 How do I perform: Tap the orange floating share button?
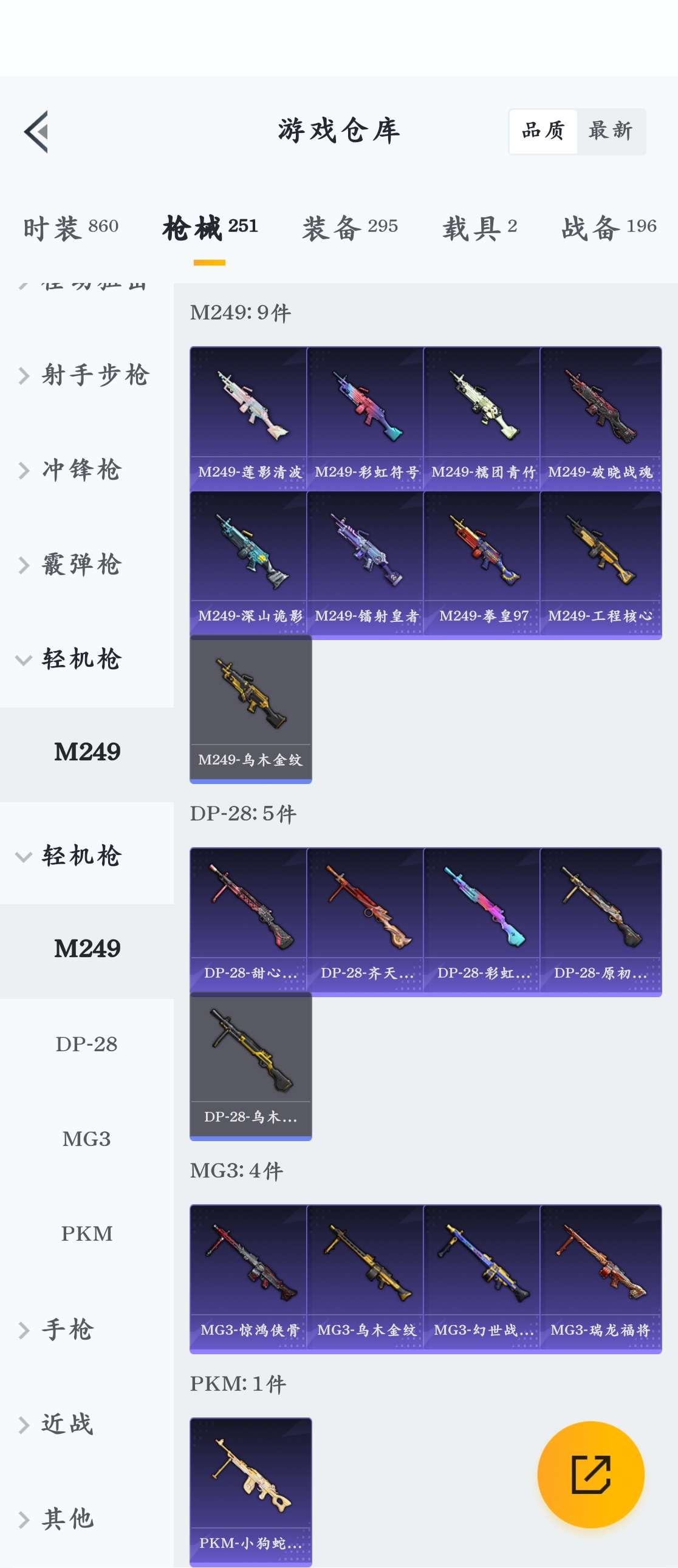pyautogui.click(x=591, y=1474)
